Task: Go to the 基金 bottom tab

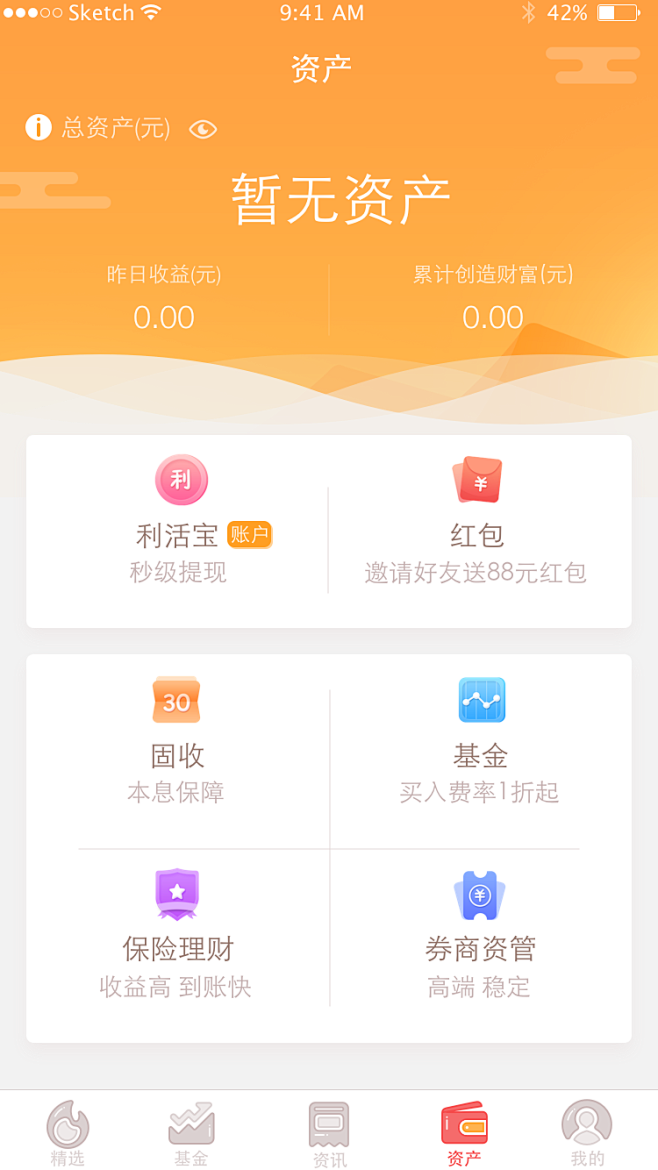Action: point(191,1133)
